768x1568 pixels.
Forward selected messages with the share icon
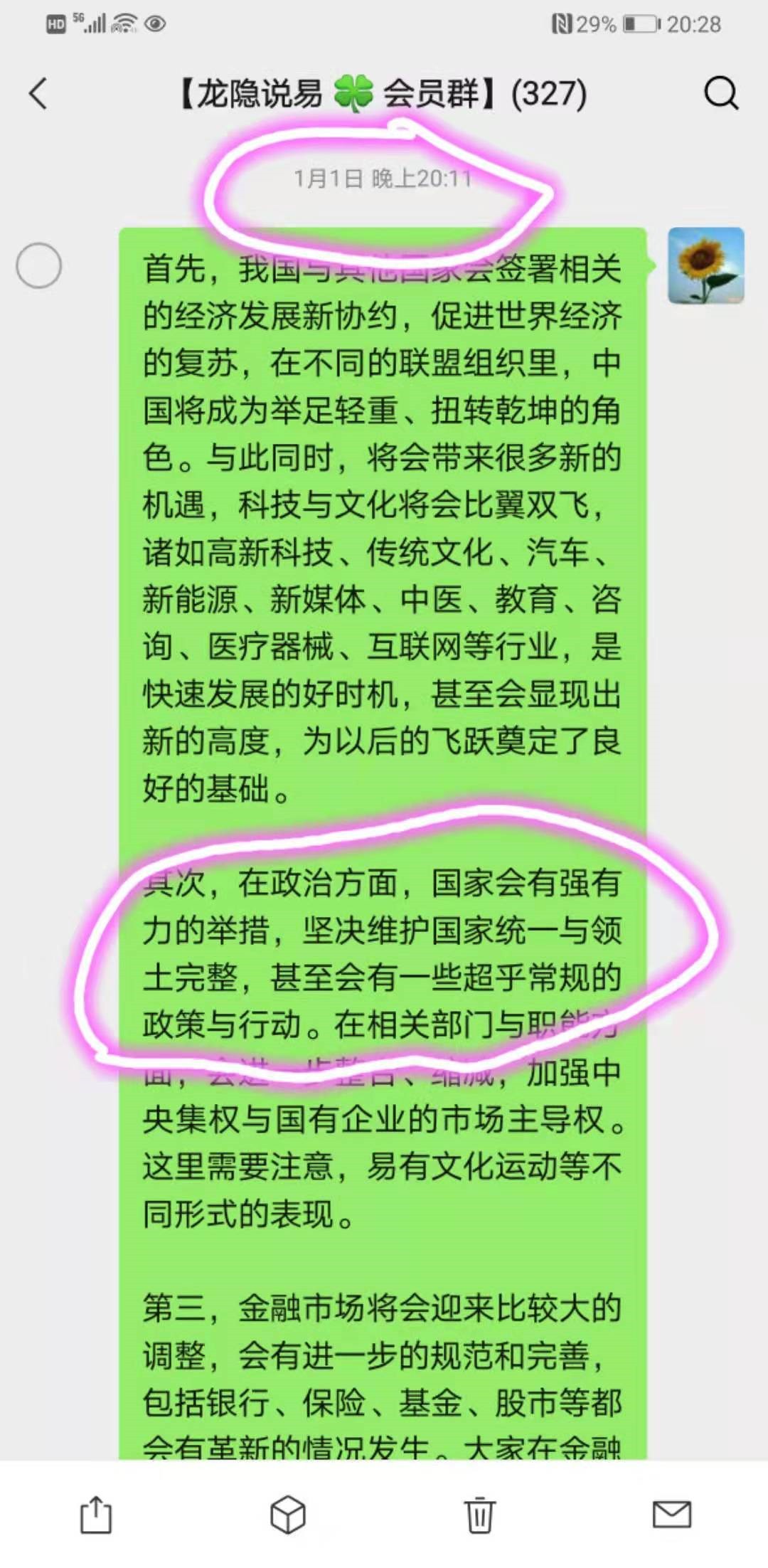(96, 1514)
